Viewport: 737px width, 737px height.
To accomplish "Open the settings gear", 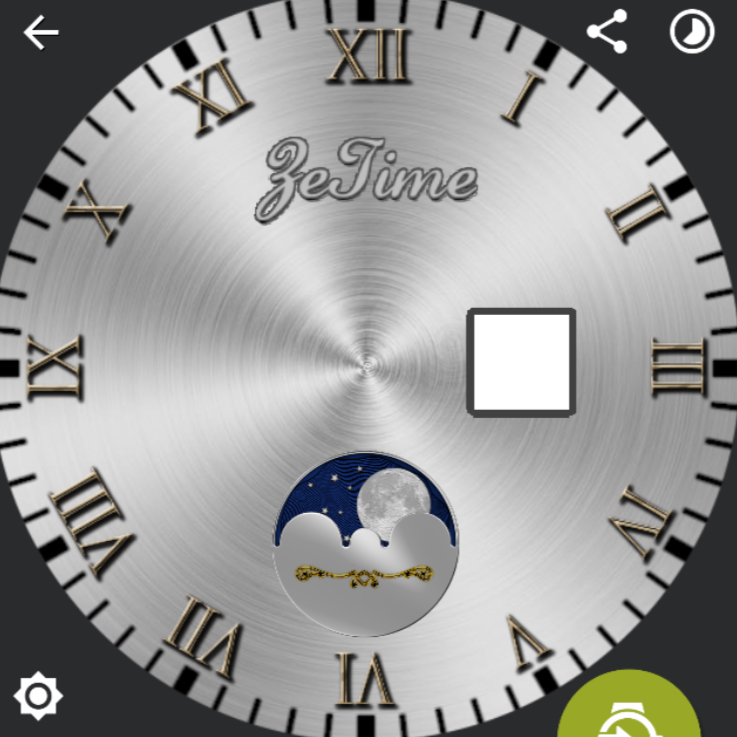I will (x=39, y=696).
